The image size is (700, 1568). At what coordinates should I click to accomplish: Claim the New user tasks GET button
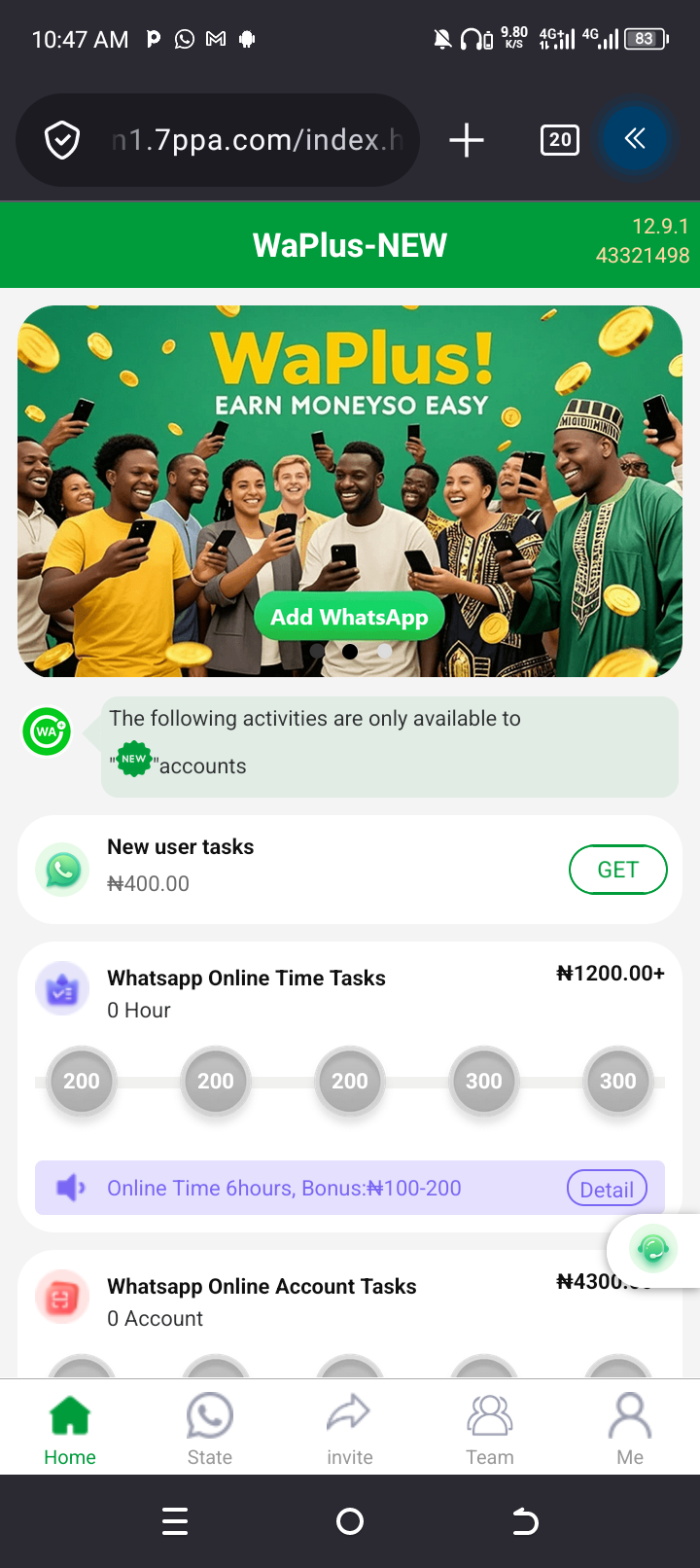(617, 869)
